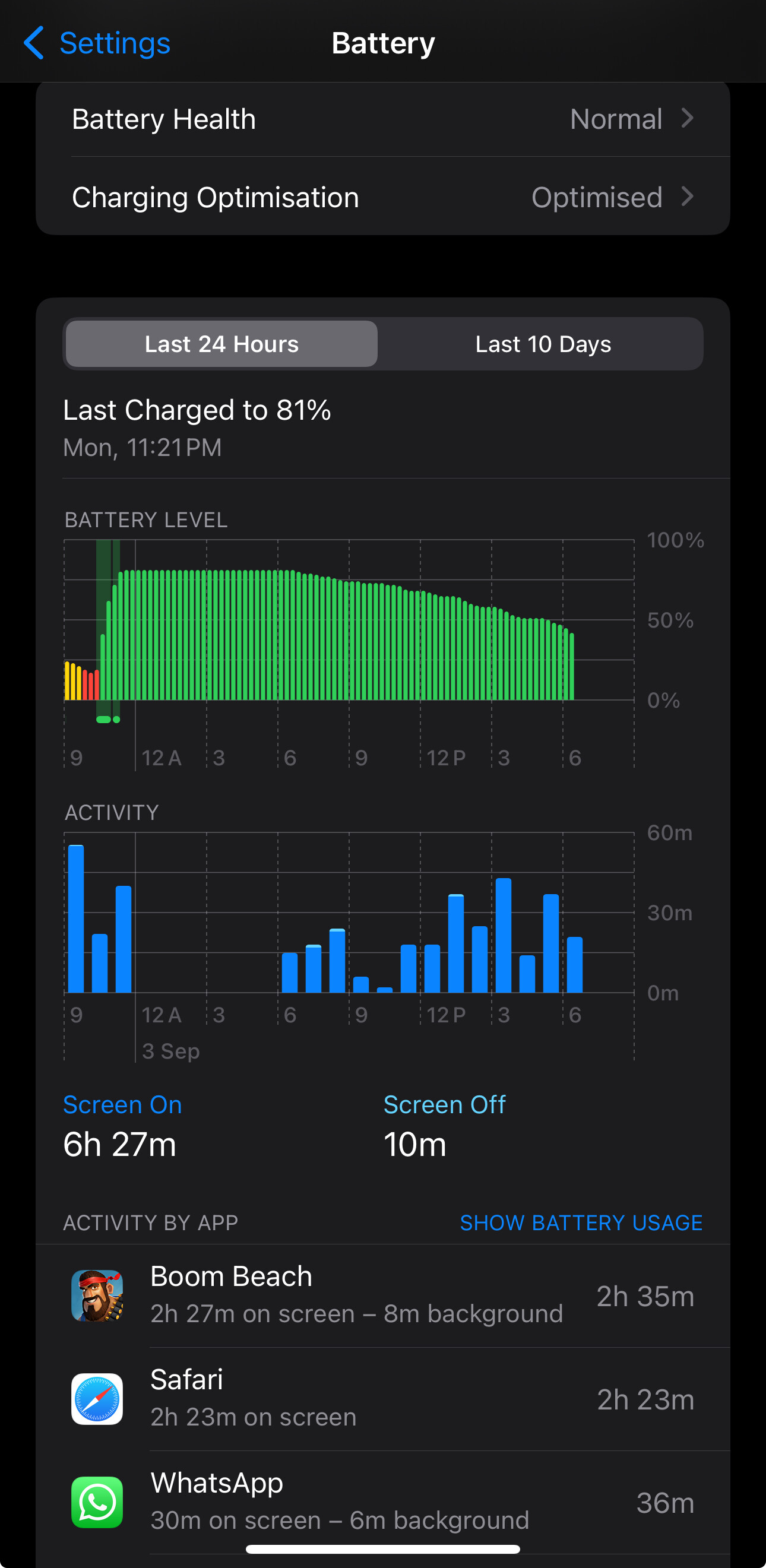The image size is (766, 1568).
Task: Switch to the Last 10 Days view
Action: pos(543,344)
